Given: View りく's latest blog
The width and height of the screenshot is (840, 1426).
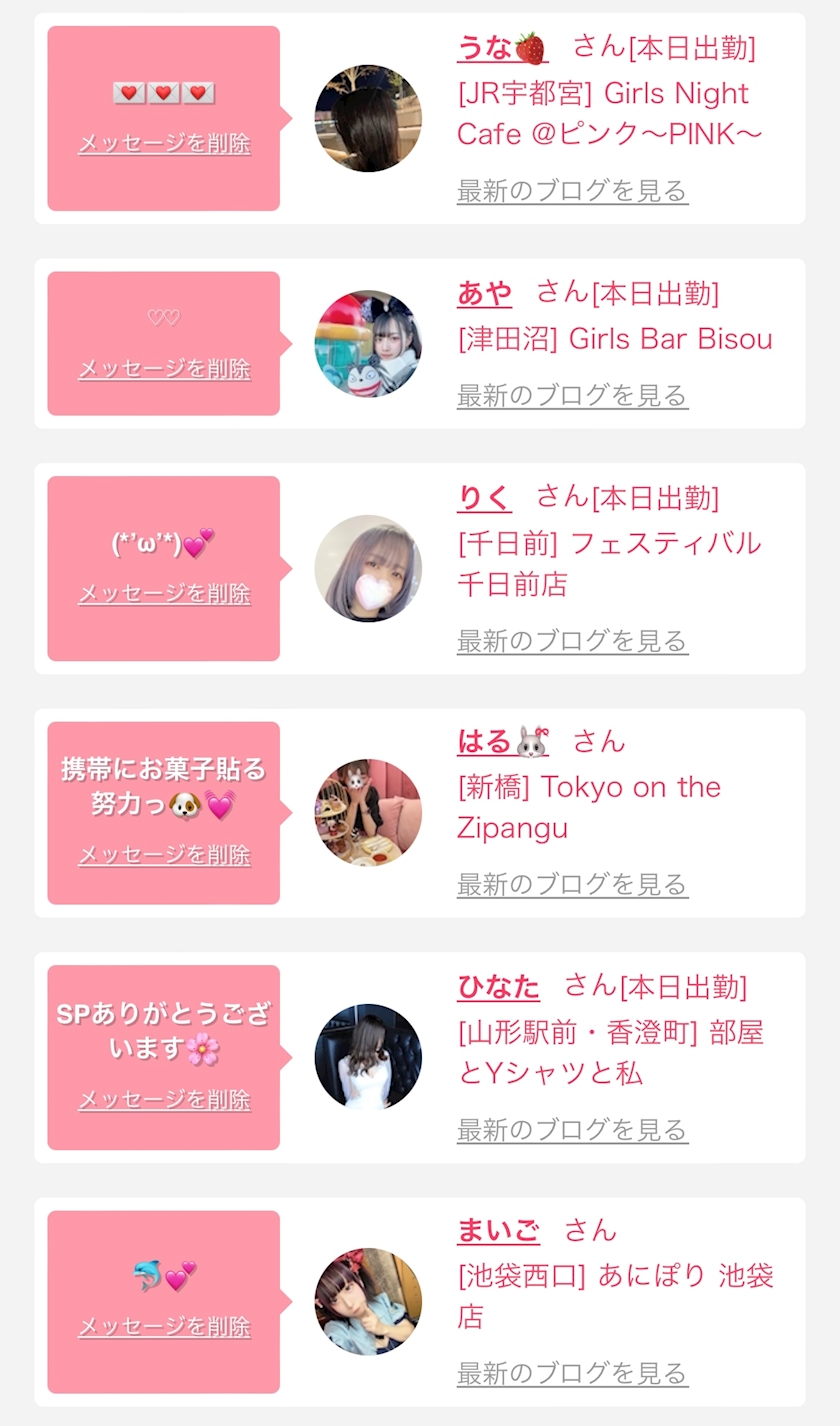Looking at the screenshot, I should pyautogui.click(x=572, y=640).
